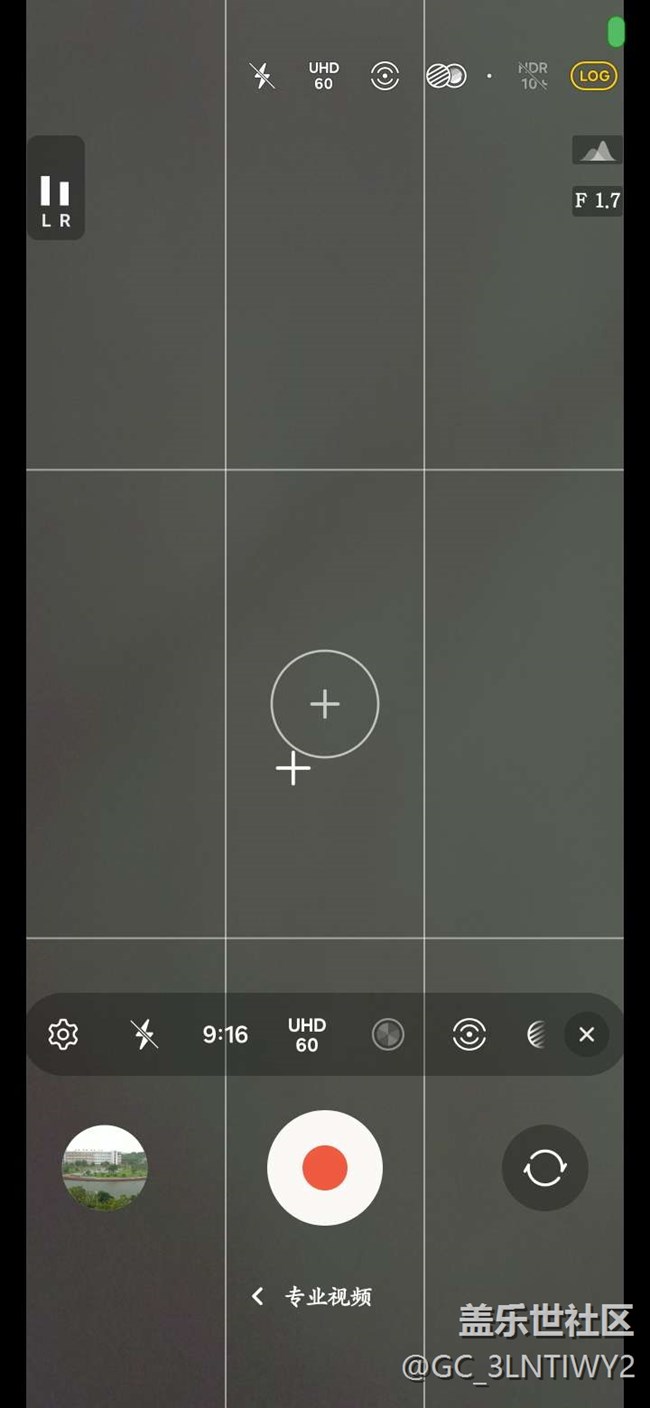Adjust the F 1.7 aperture setting

(597, 201)
